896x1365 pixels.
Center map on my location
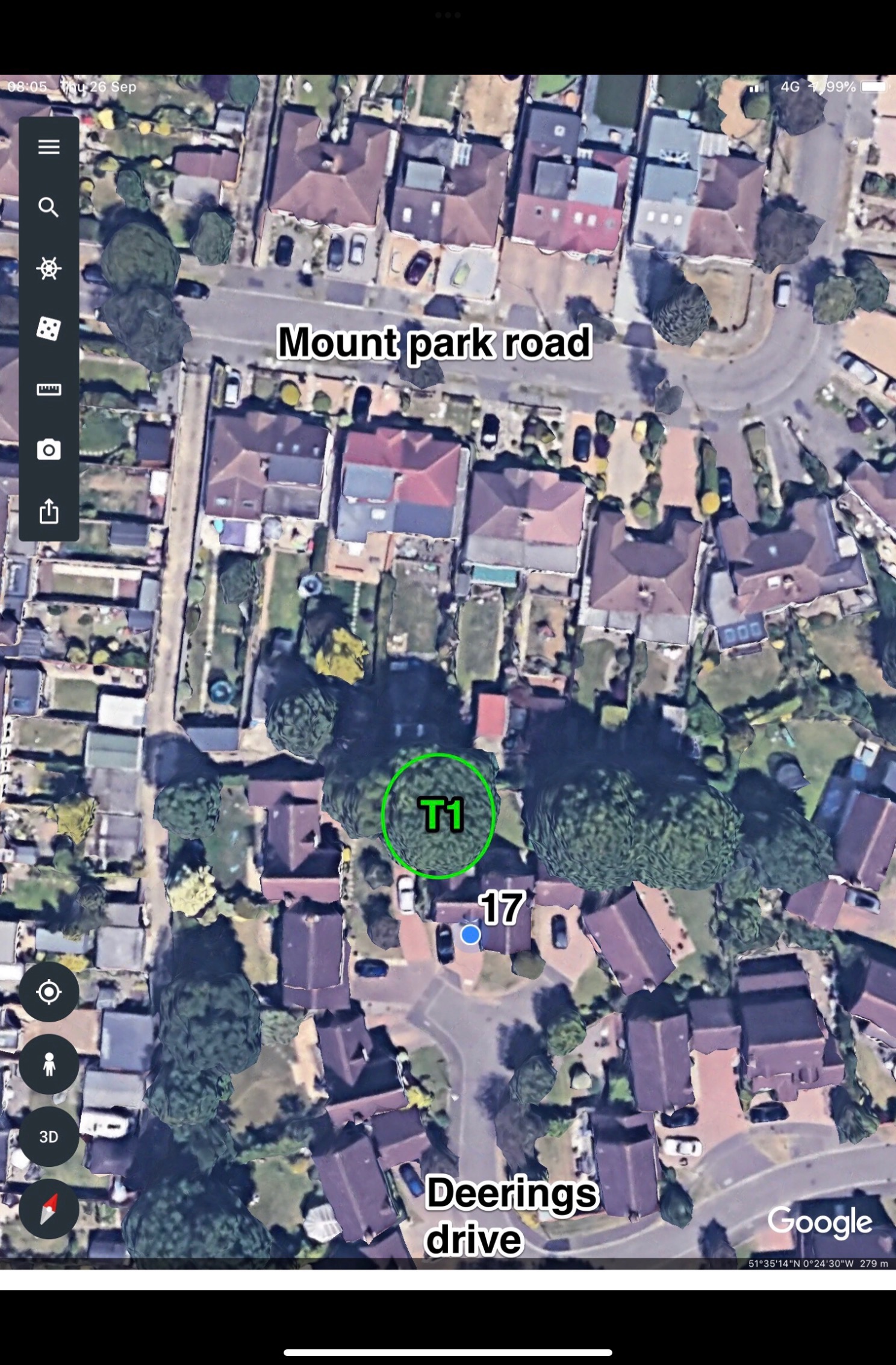coord(49,992)
